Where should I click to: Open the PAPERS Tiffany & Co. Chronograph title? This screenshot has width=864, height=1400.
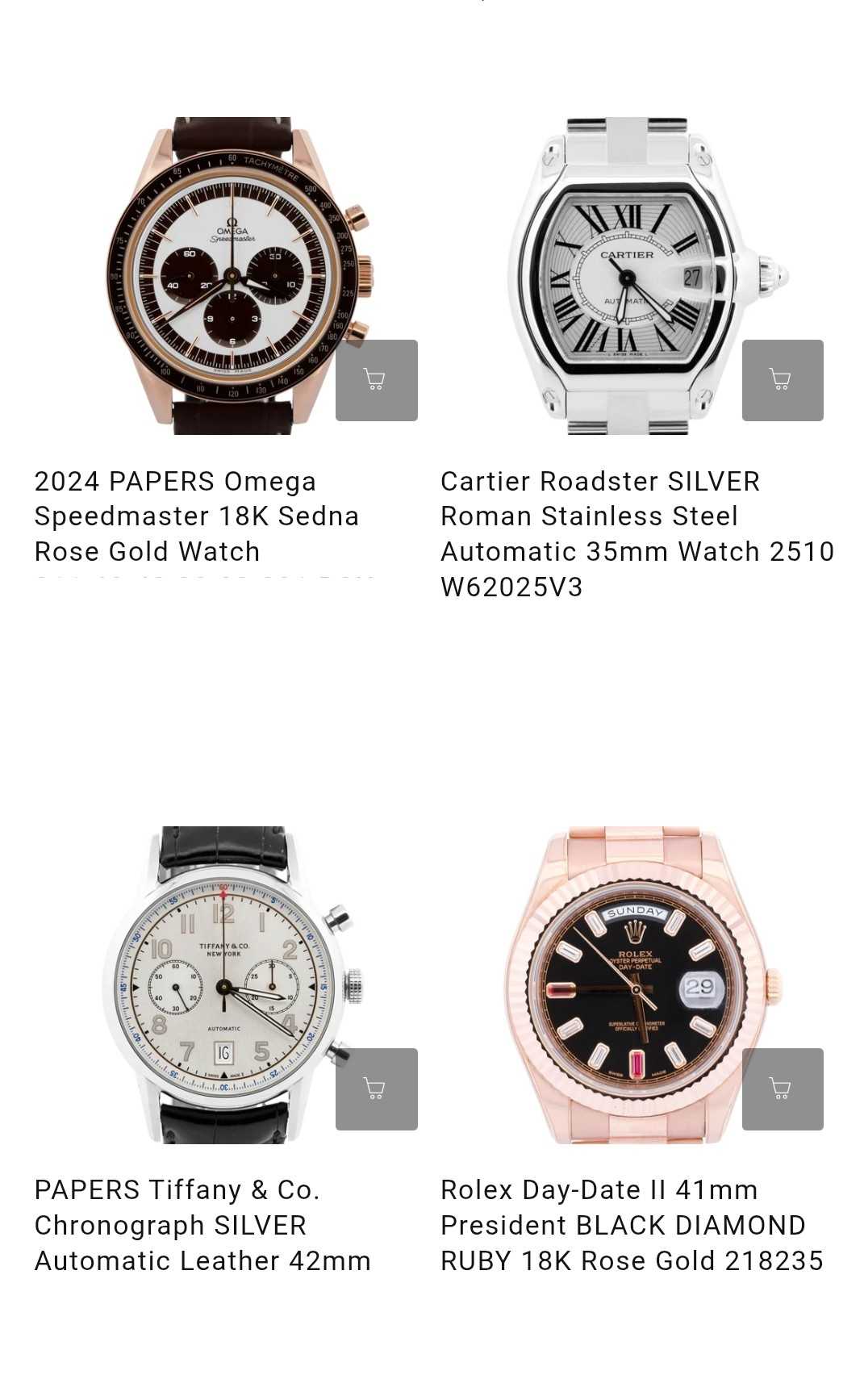(x=202, y=1225)
